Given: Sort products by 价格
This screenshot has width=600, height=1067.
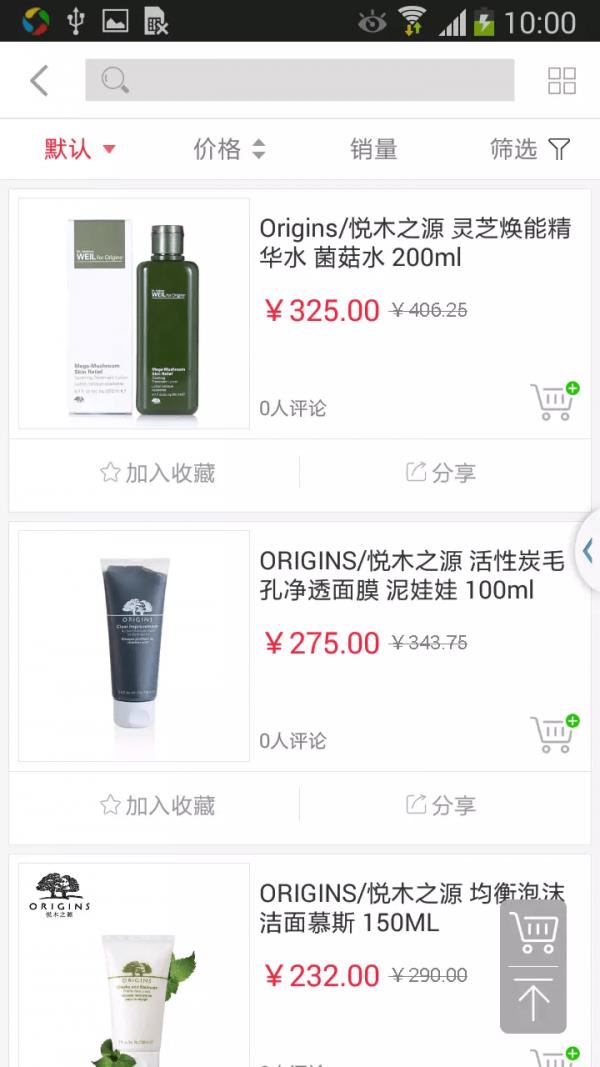Looking at the screenshot, I should tap(229, 149).
